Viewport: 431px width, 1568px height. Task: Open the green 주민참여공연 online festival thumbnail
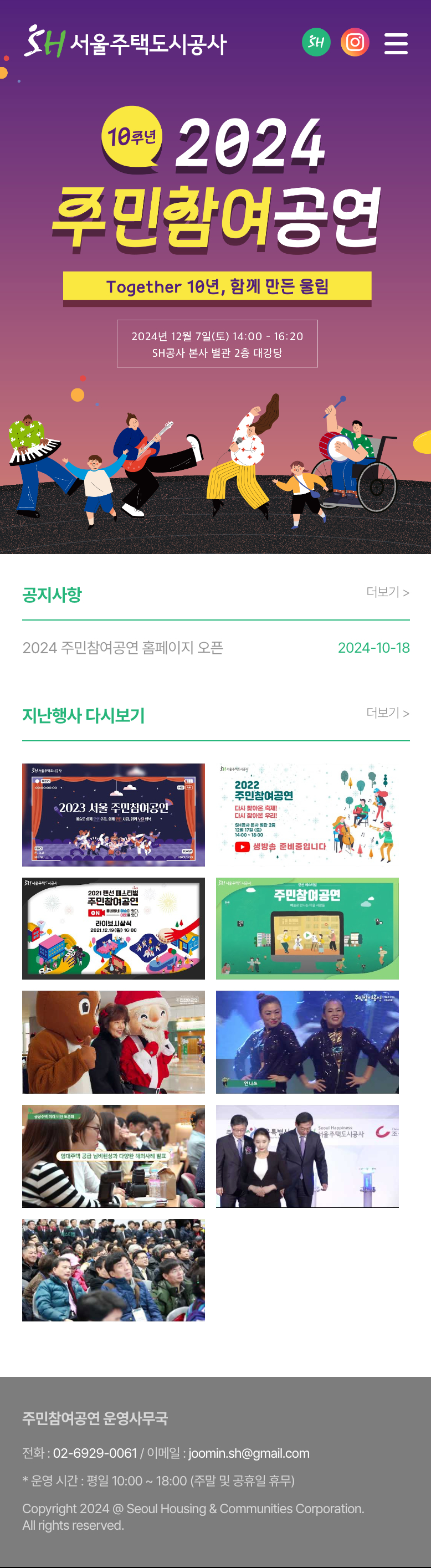coord(307,928)
